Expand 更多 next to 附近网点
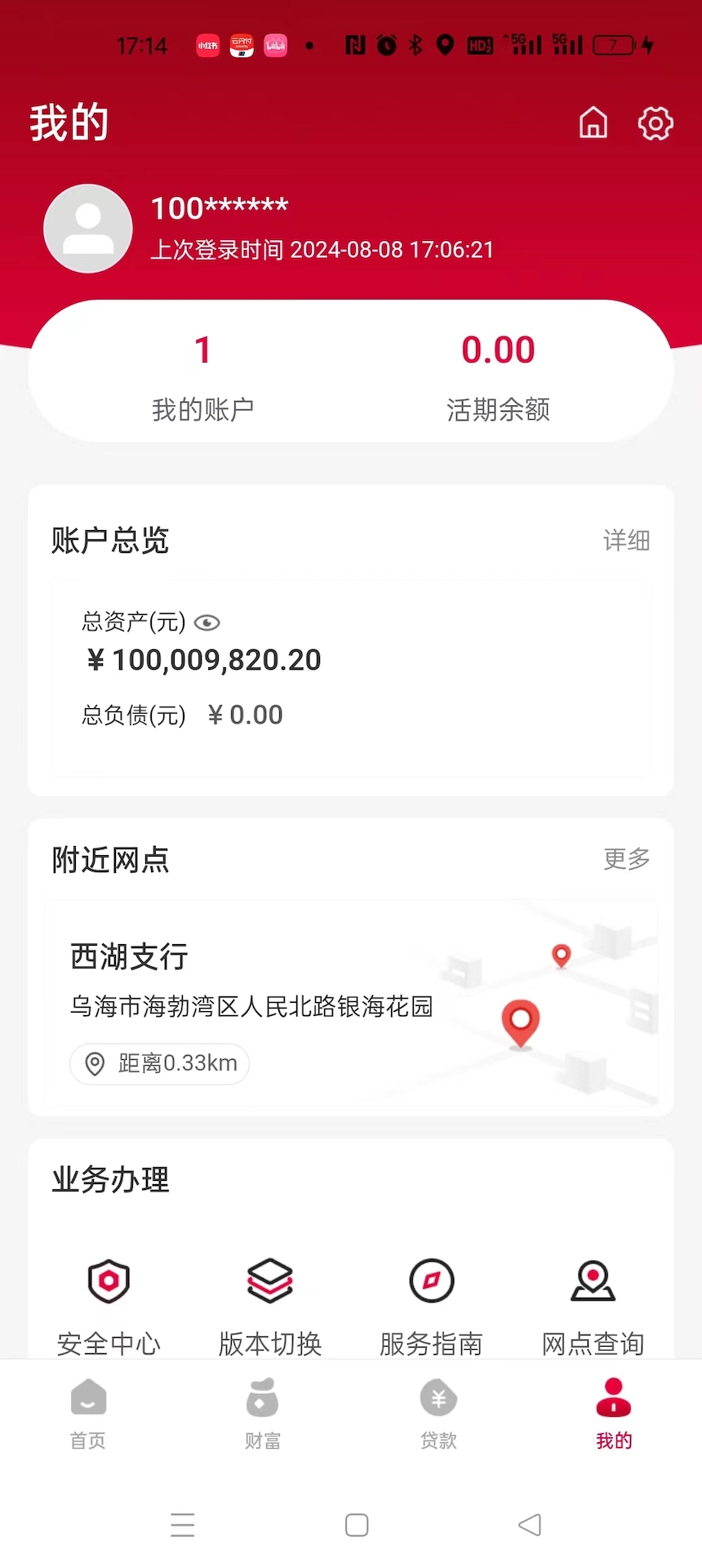The image size is (702, 1568). tap(626, 859)
